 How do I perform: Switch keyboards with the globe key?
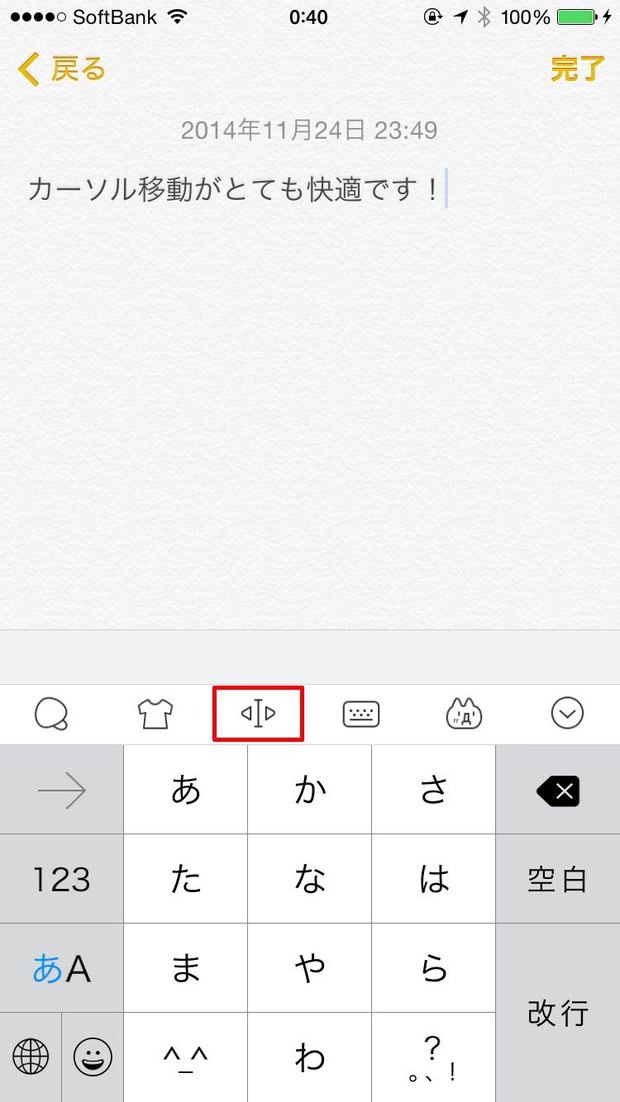click(x=31, y=1057)
